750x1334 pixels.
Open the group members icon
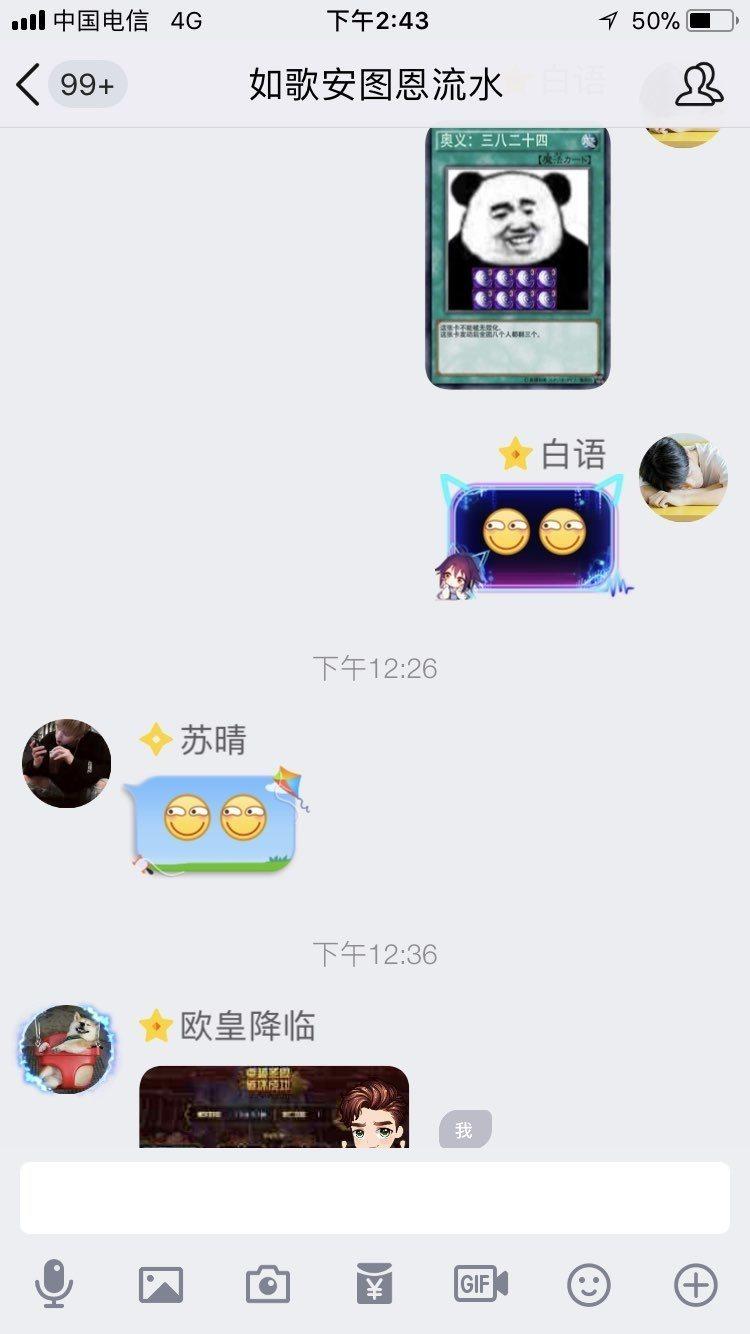pyautogui.click(x=698, y=85)
